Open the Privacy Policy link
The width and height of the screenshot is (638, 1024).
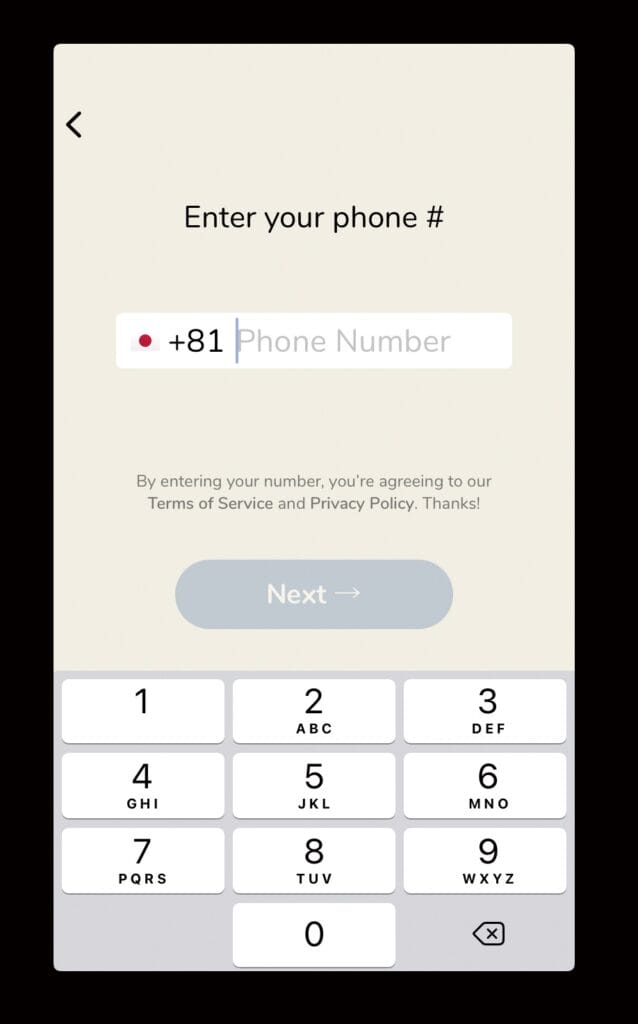(x=361, y=503)
